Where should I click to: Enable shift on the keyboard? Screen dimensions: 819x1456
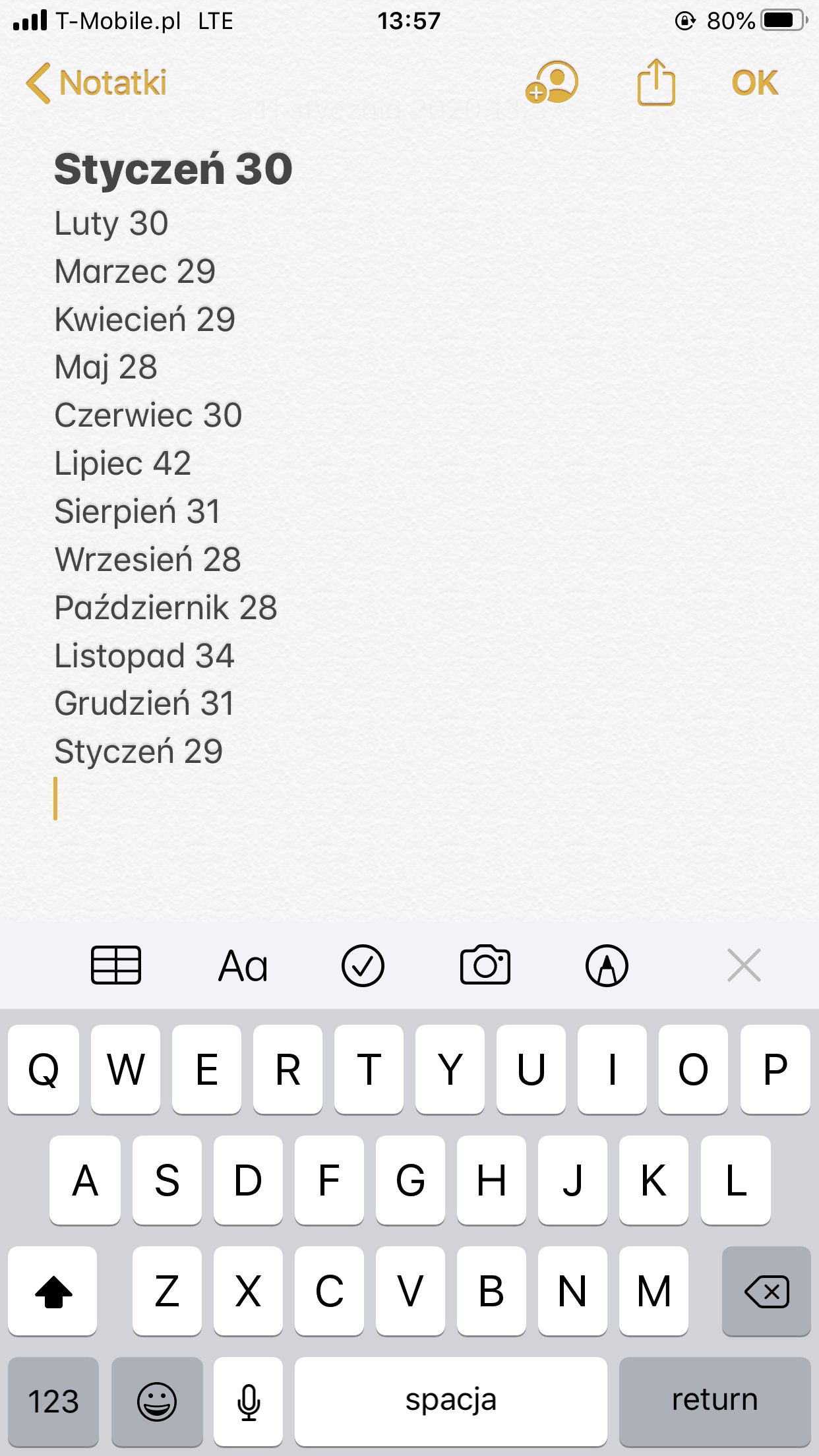(53, 1291)
